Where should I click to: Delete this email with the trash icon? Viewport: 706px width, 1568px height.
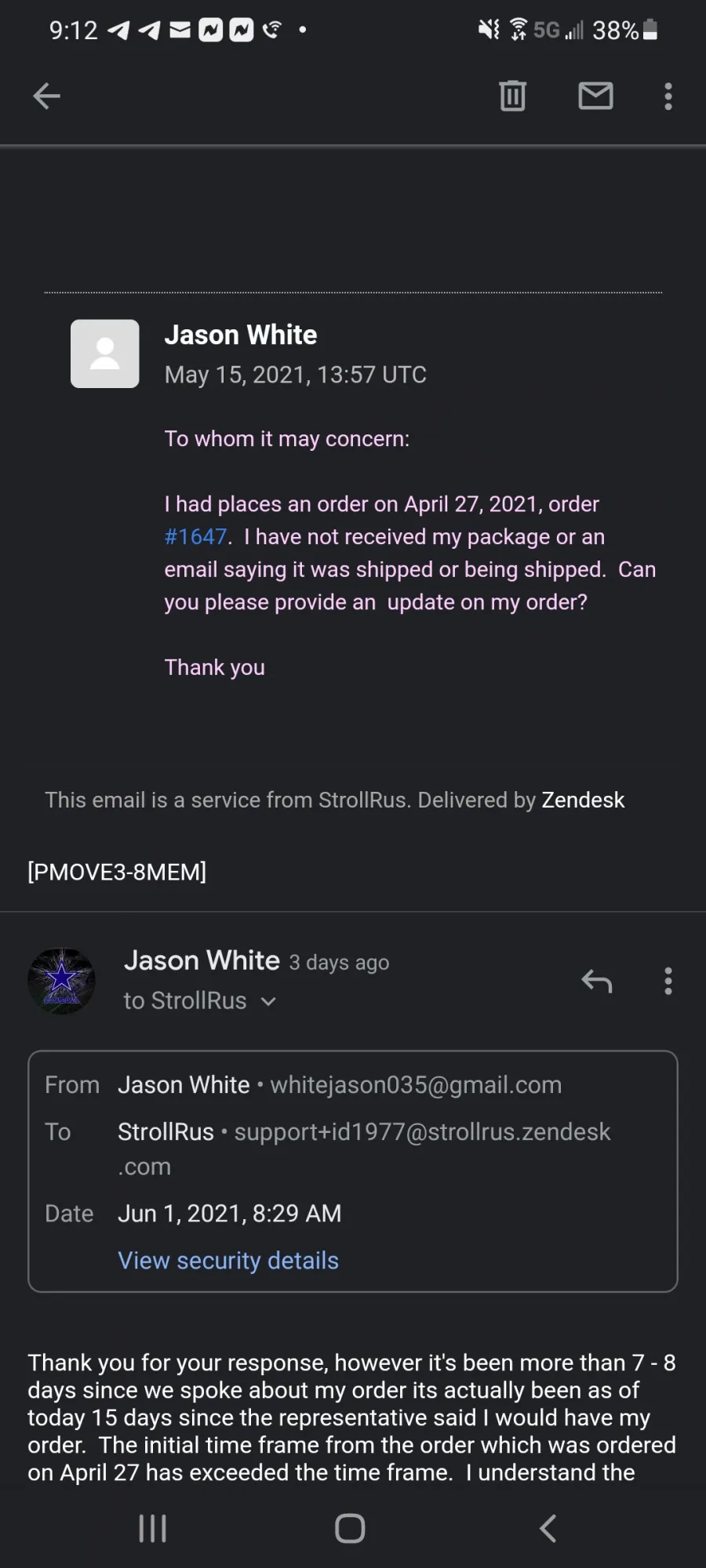pyautogui.click(x=512, y=96)
